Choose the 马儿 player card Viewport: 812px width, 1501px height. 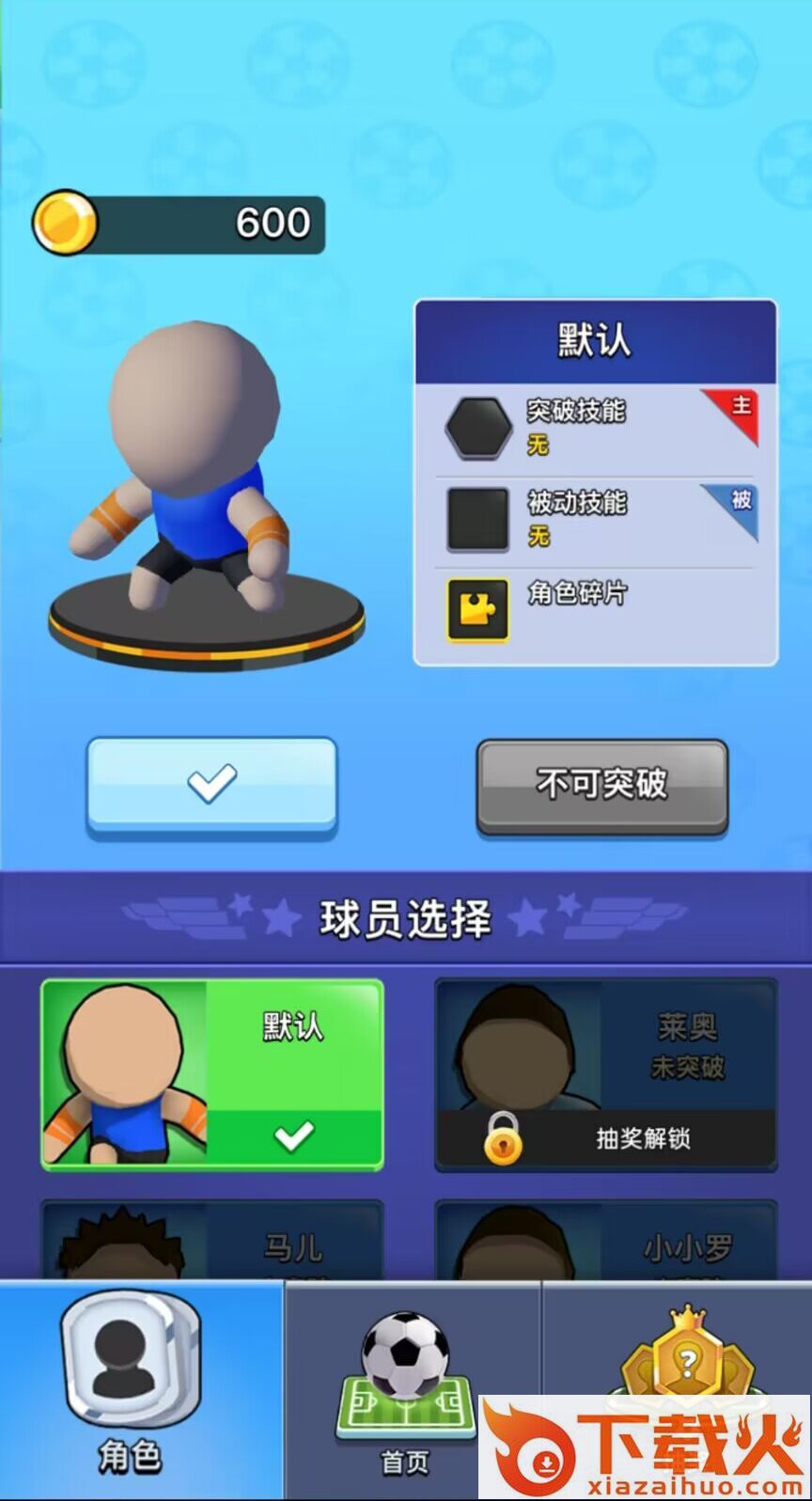point(211,1241)
